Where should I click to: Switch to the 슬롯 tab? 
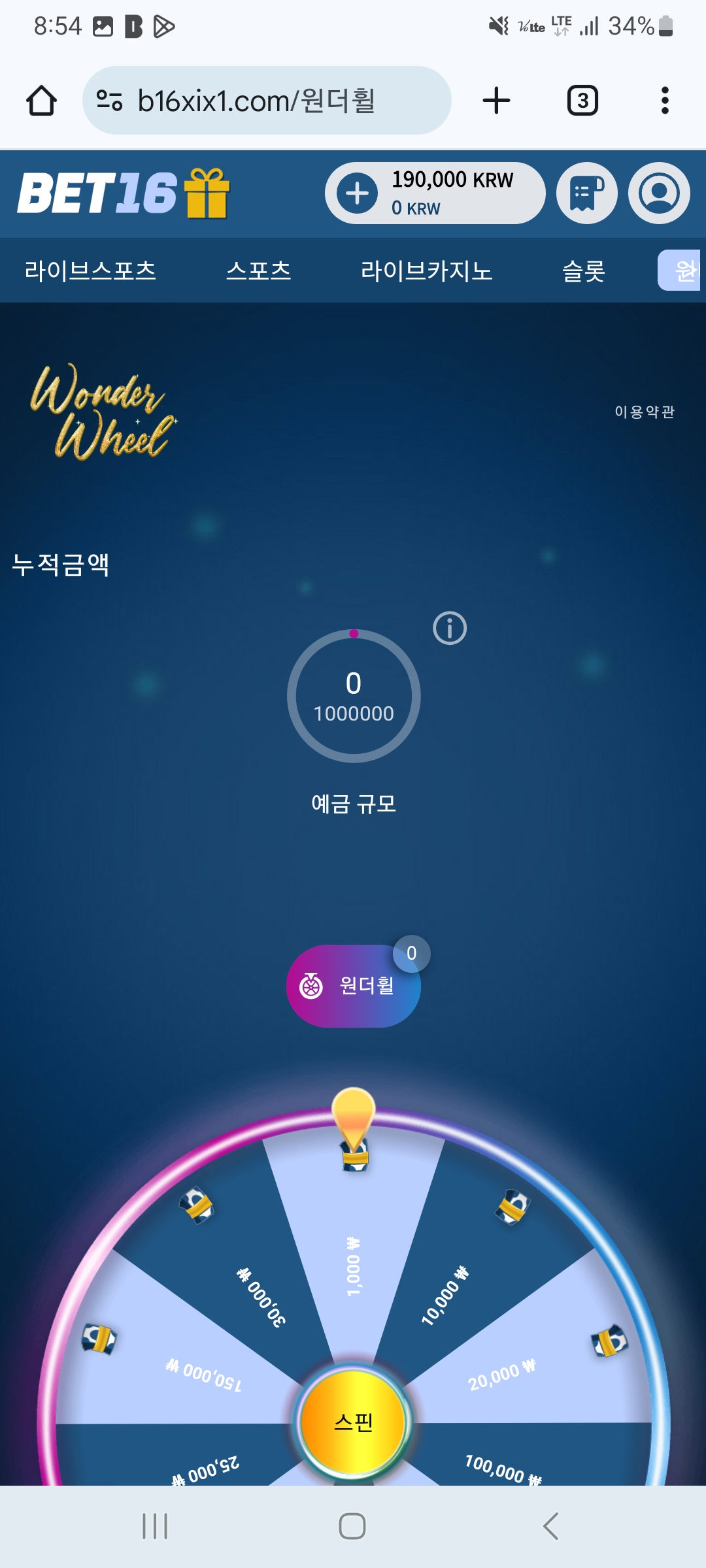click(584, 270)
